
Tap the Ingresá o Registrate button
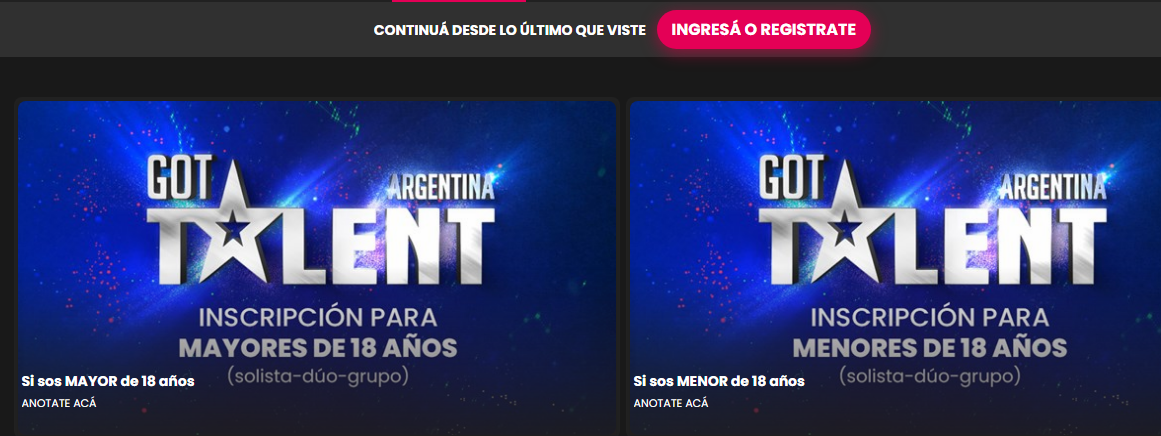(x=763, y=30)
